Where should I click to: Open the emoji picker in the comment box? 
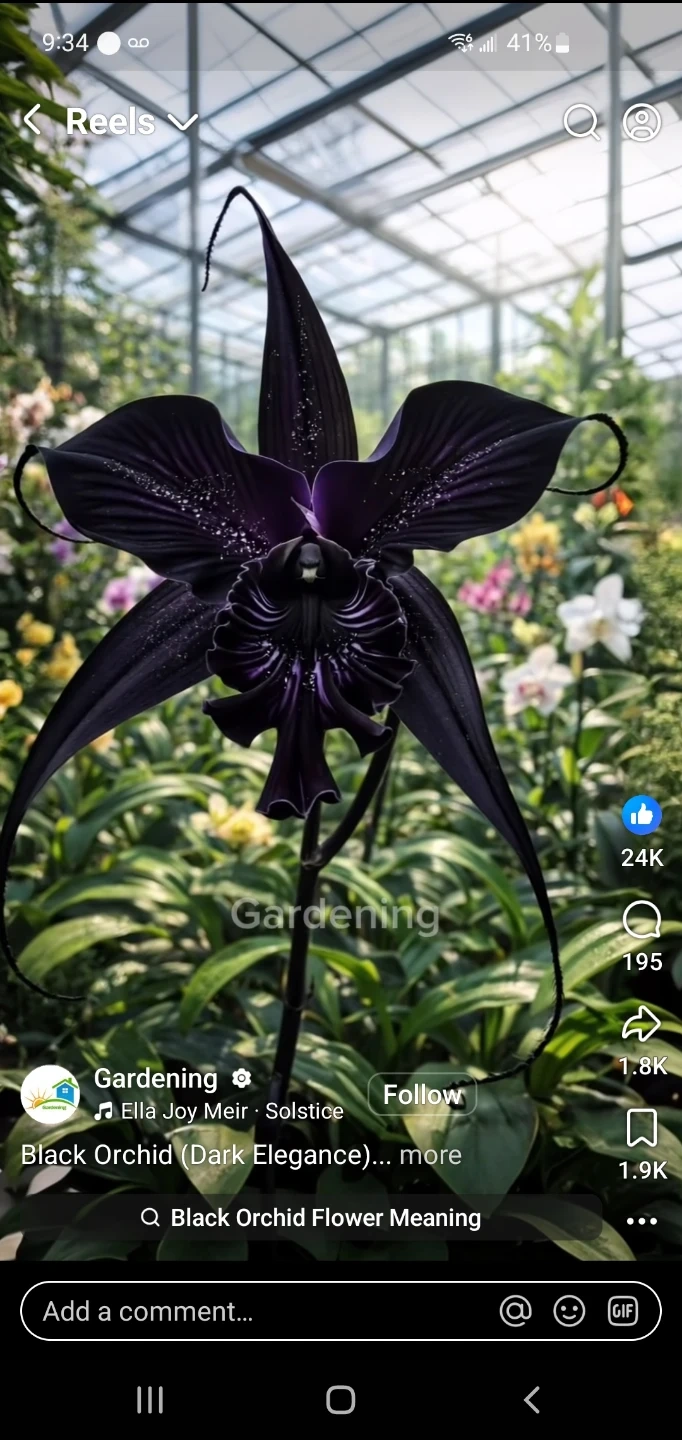[569, 1311]
